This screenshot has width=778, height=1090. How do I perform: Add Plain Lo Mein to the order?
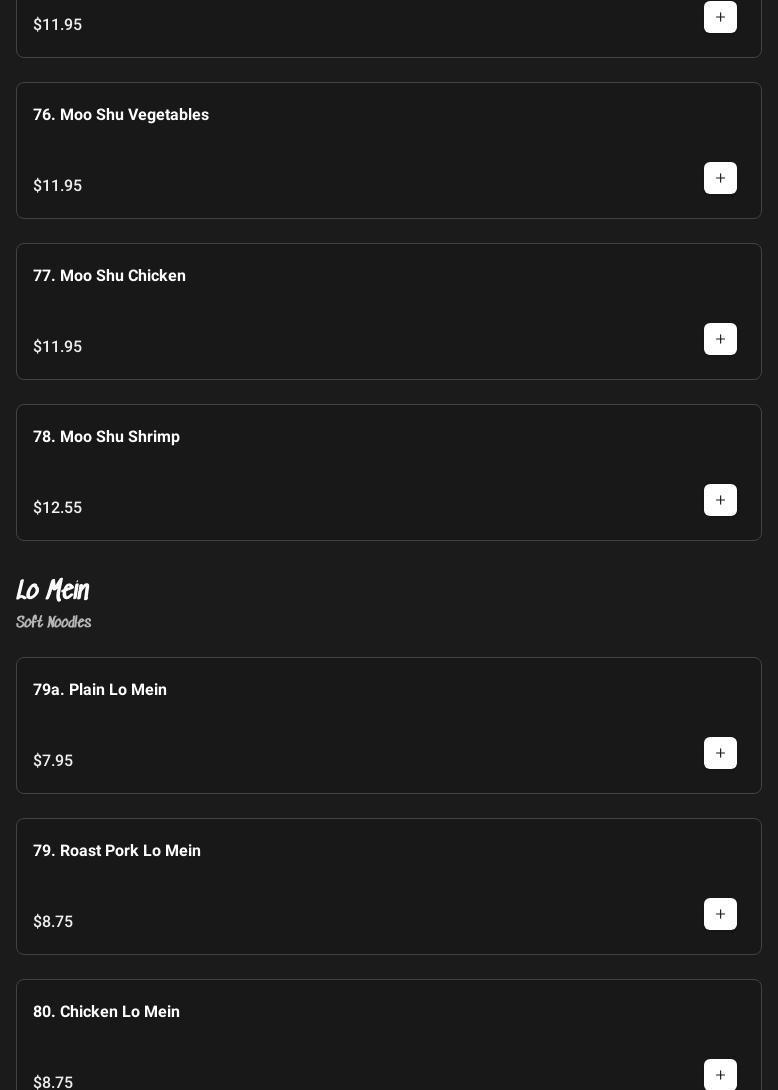click(x=720, y=753)
